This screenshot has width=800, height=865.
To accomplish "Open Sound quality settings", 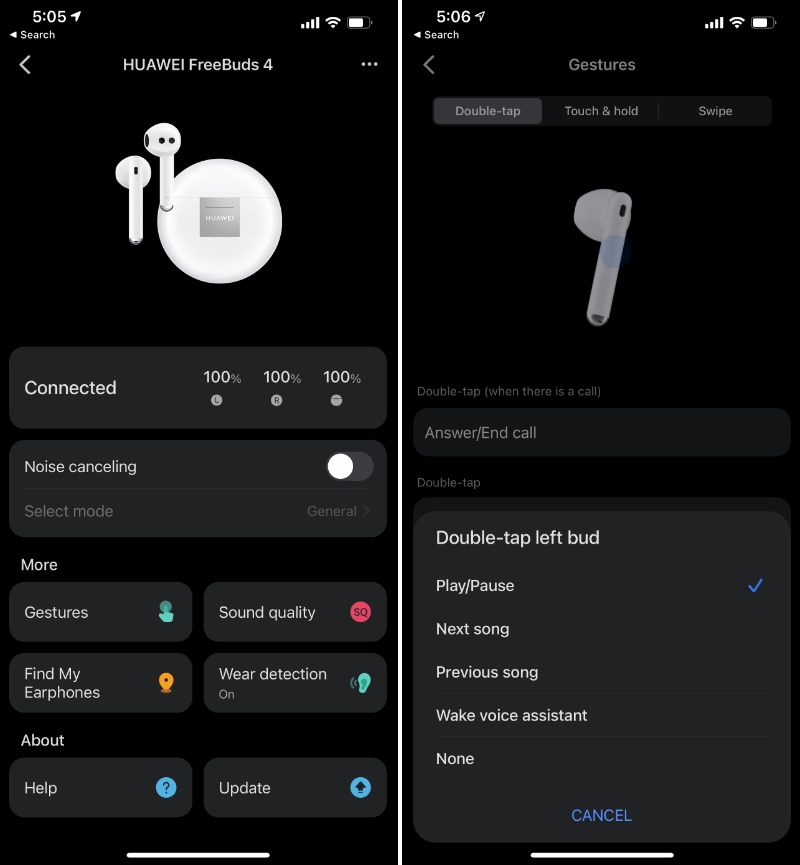I will pyautogui.click(x=294, y=612).
